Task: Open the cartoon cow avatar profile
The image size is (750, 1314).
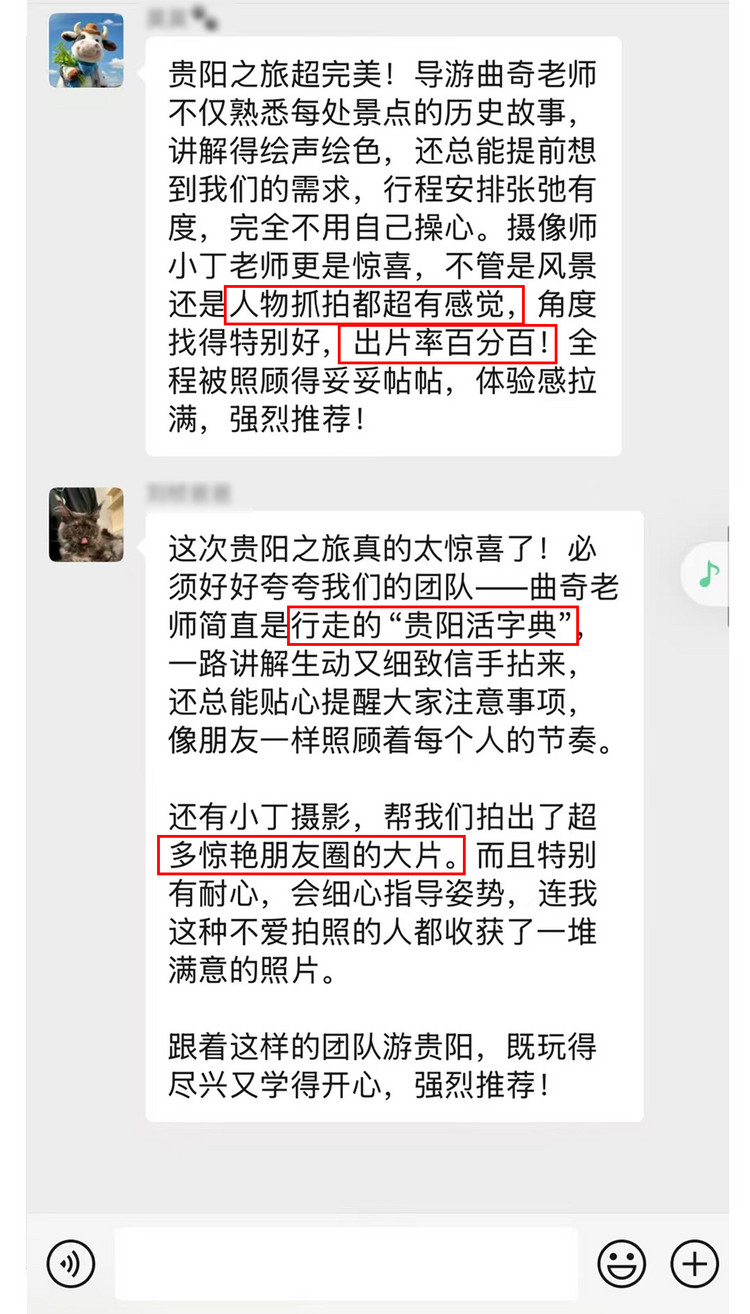Action: (x=86, y=50)
